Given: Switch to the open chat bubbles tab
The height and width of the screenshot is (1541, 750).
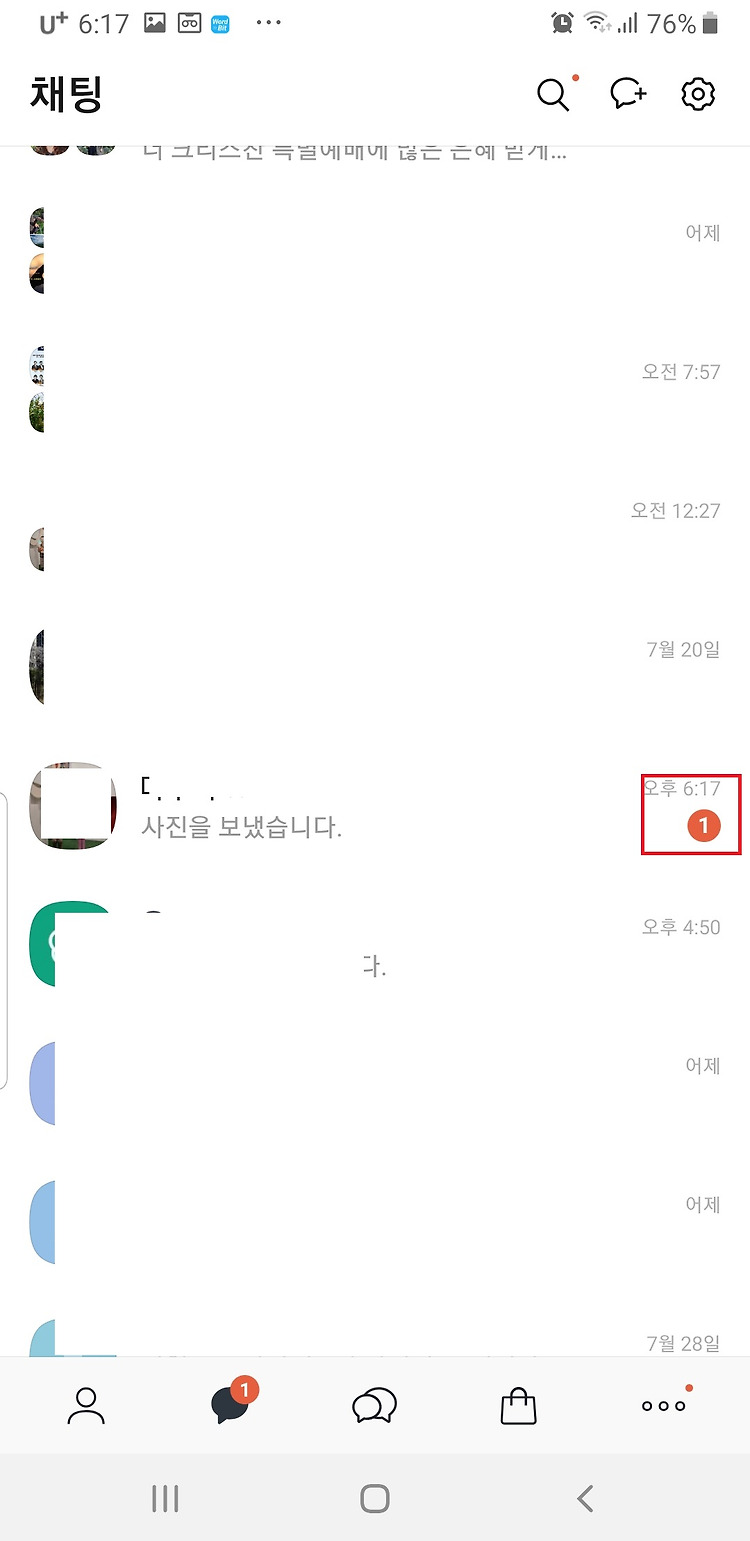Looking at the screenshot, I should point(375,1405).
